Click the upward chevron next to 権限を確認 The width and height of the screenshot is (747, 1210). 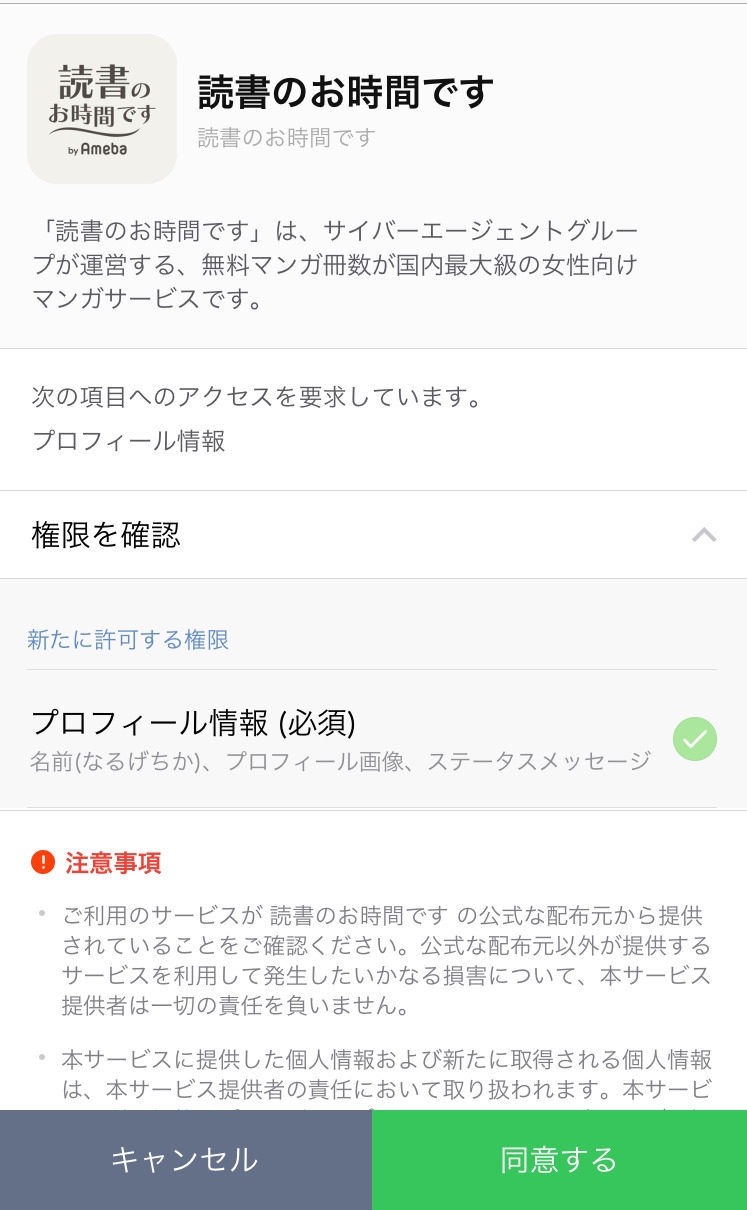coord(704,536)
